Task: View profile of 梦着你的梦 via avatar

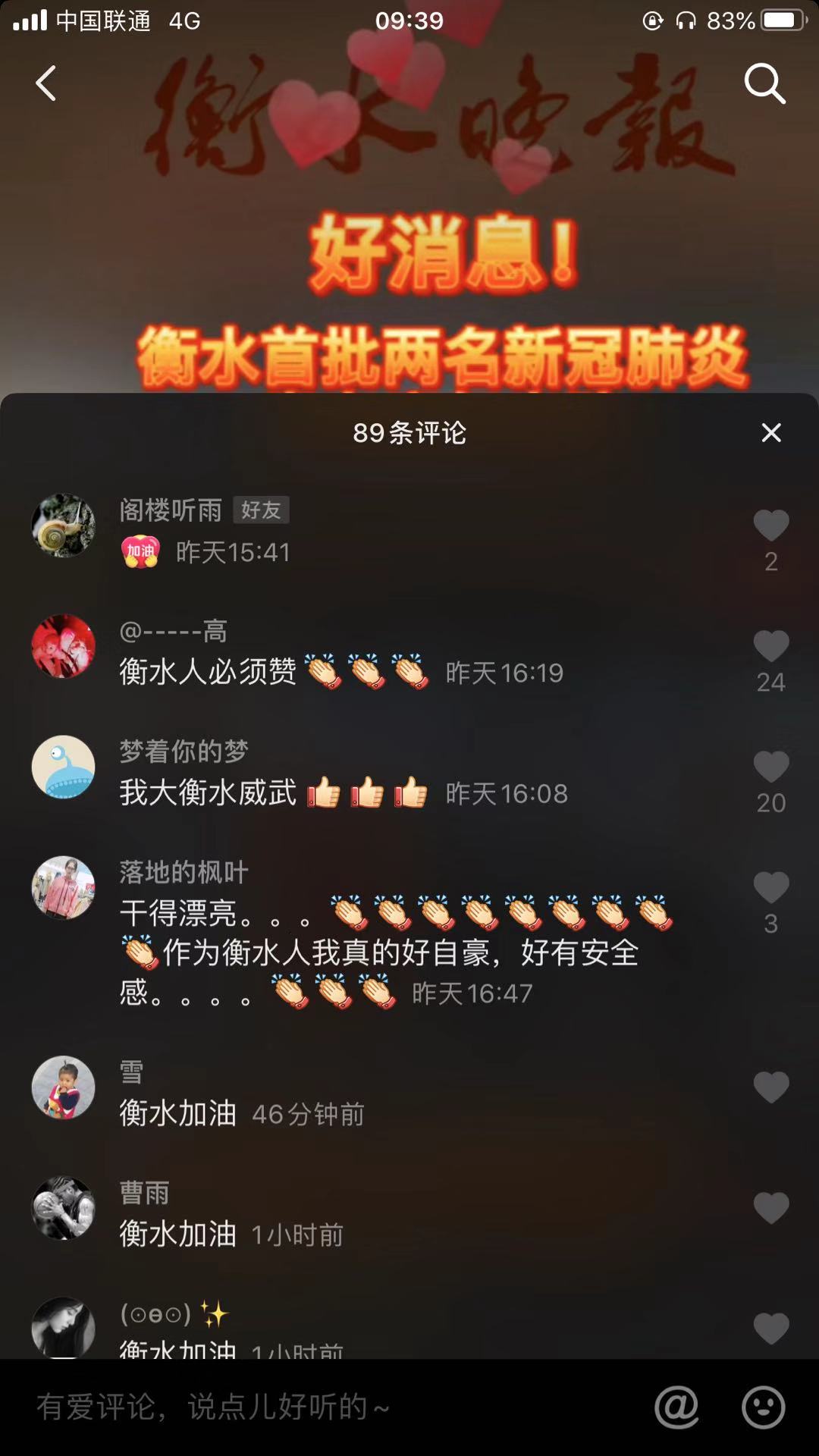Action: coord(63,767)
